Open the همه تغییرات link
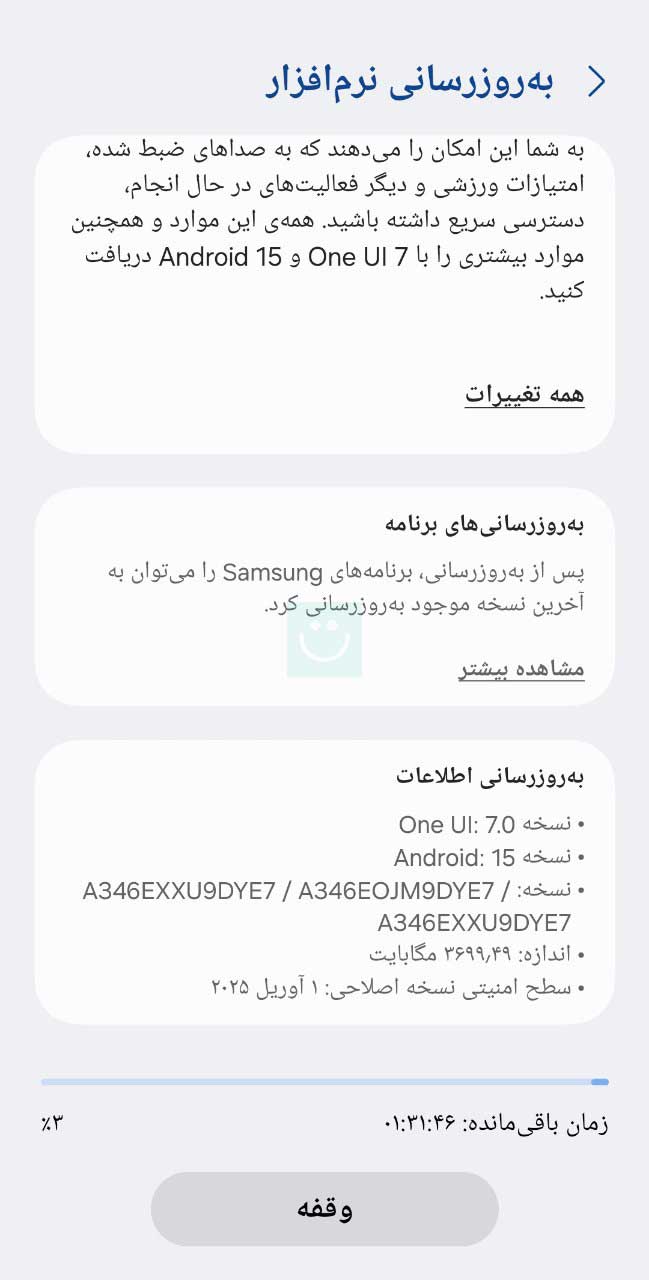Image resolution: width=649 pixels, height=1280 pixels. [524, 394]
